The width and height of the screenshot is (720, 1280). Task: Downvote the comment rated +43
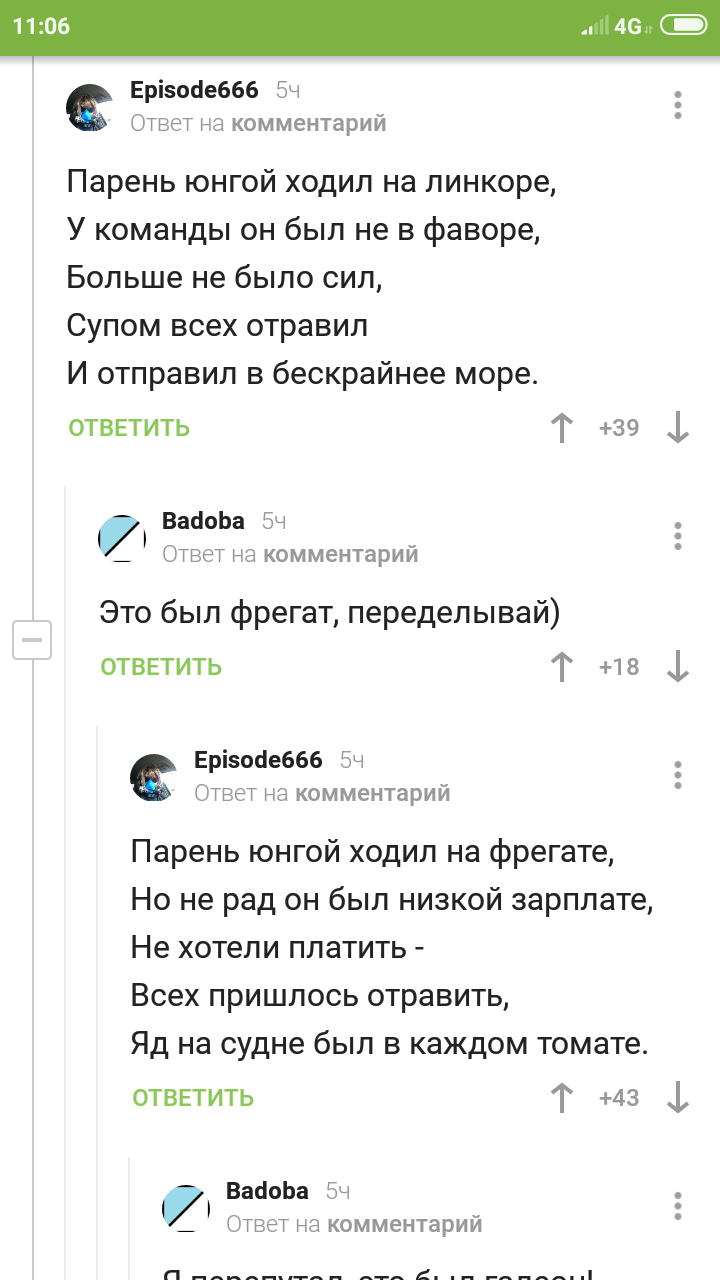[x=678, y=1098]
